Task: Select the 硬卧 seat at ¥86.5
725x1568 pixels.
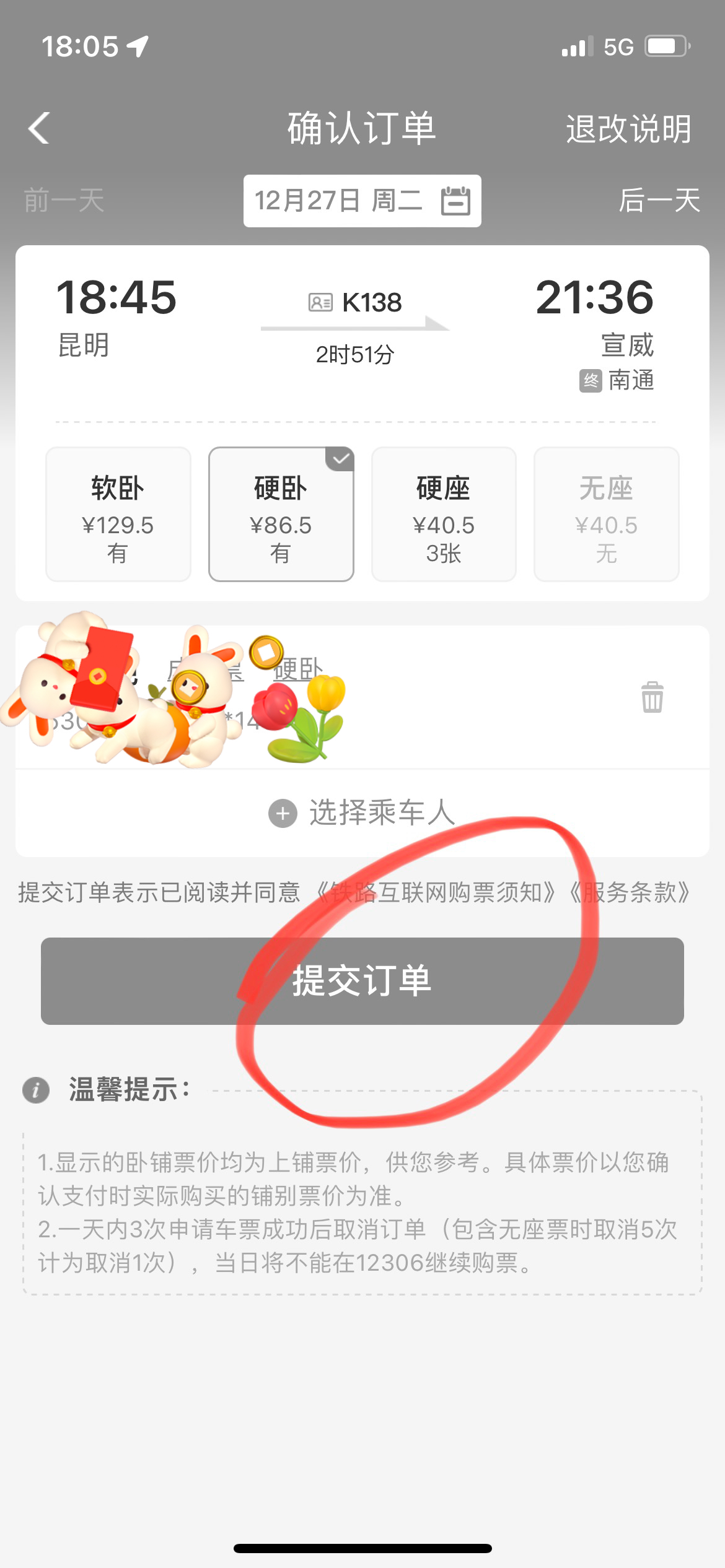Action: point(281,514)
